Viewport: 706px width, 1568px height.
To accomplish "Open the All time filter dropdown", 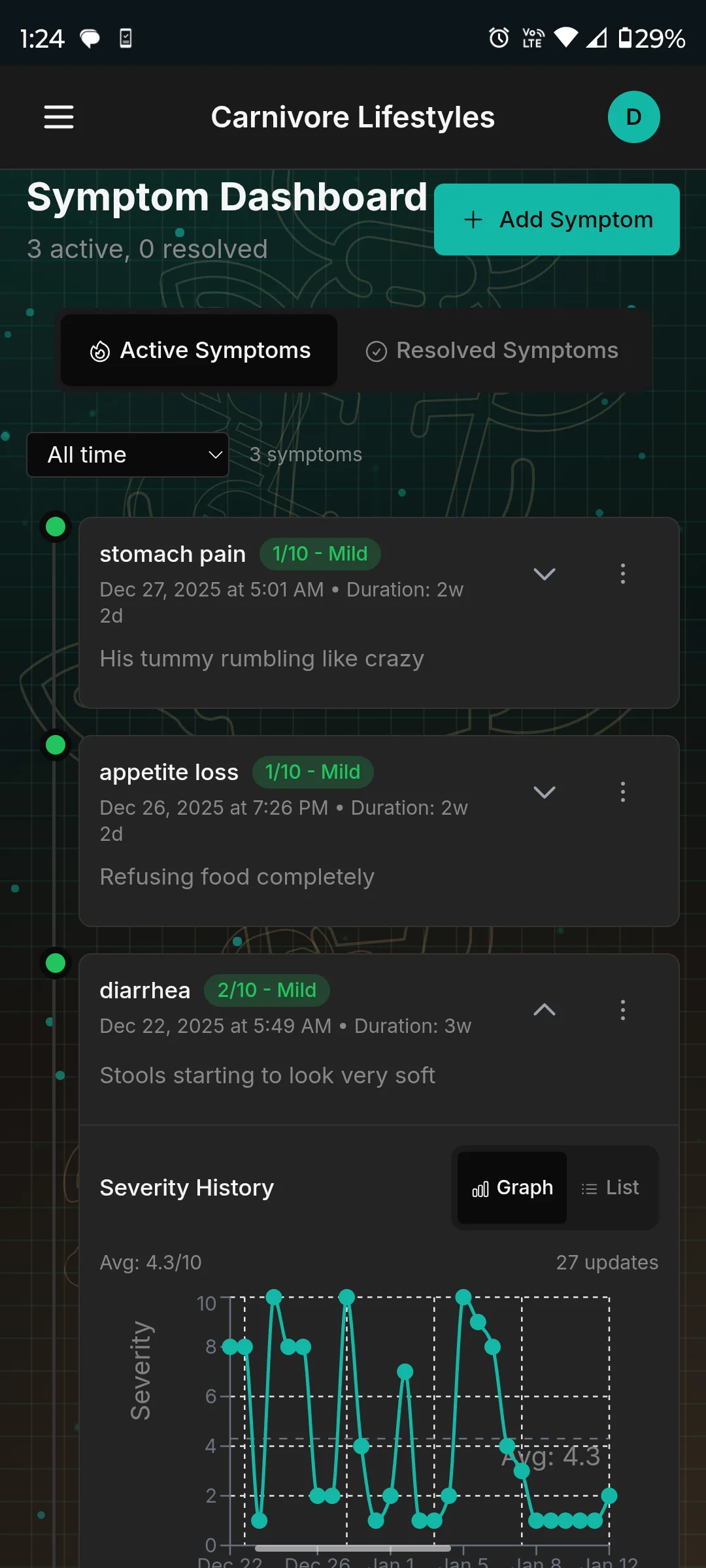I will tap(127, 454).
